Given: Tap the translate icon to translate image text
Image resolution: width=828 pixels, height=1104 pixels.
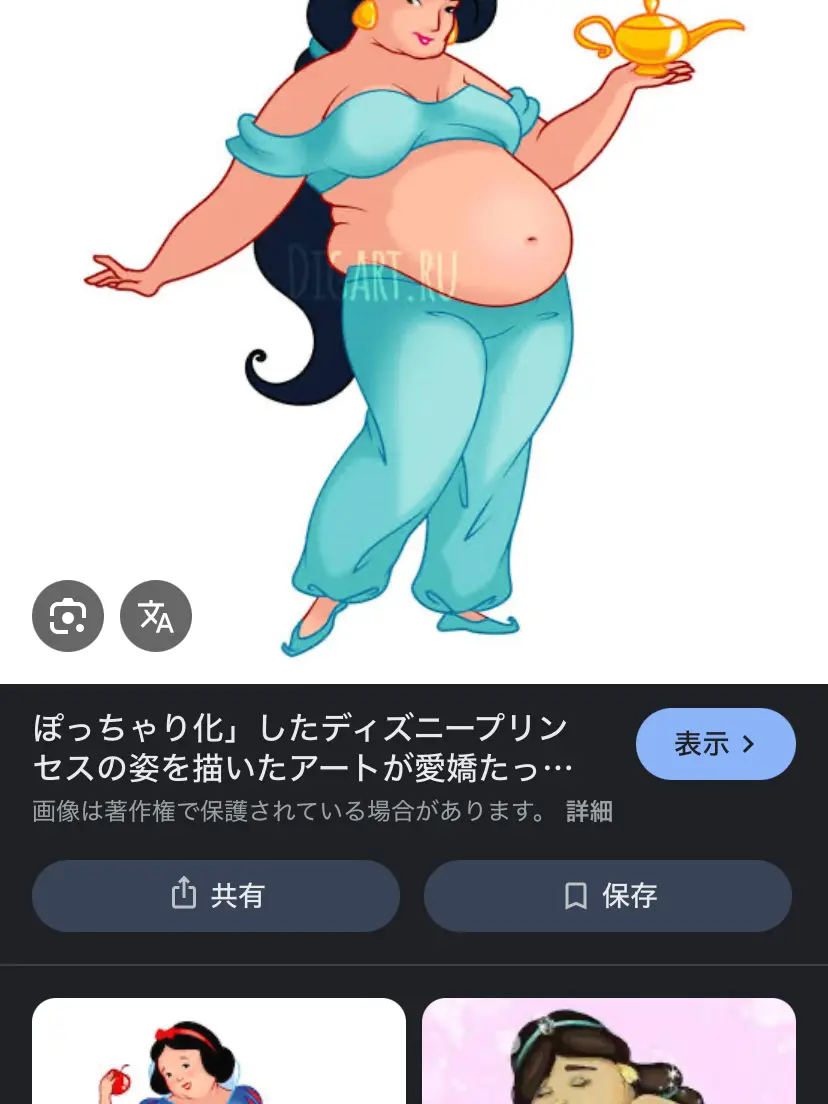Looking at the screenshot, I should pyautogui.click(x=156, y=616).
